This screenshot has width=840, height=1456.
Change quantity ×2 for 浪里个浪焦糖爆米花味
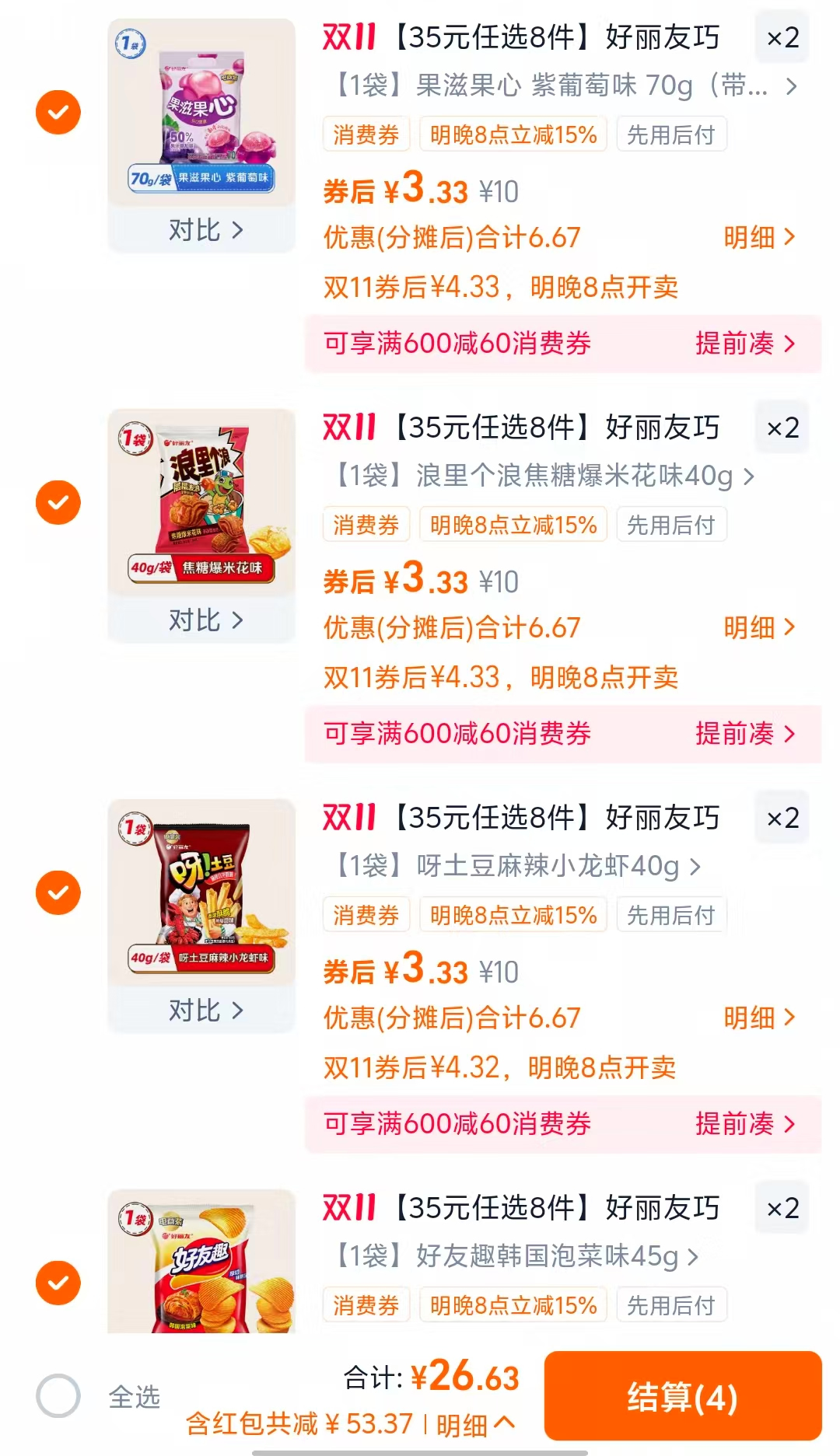[782, 428]
